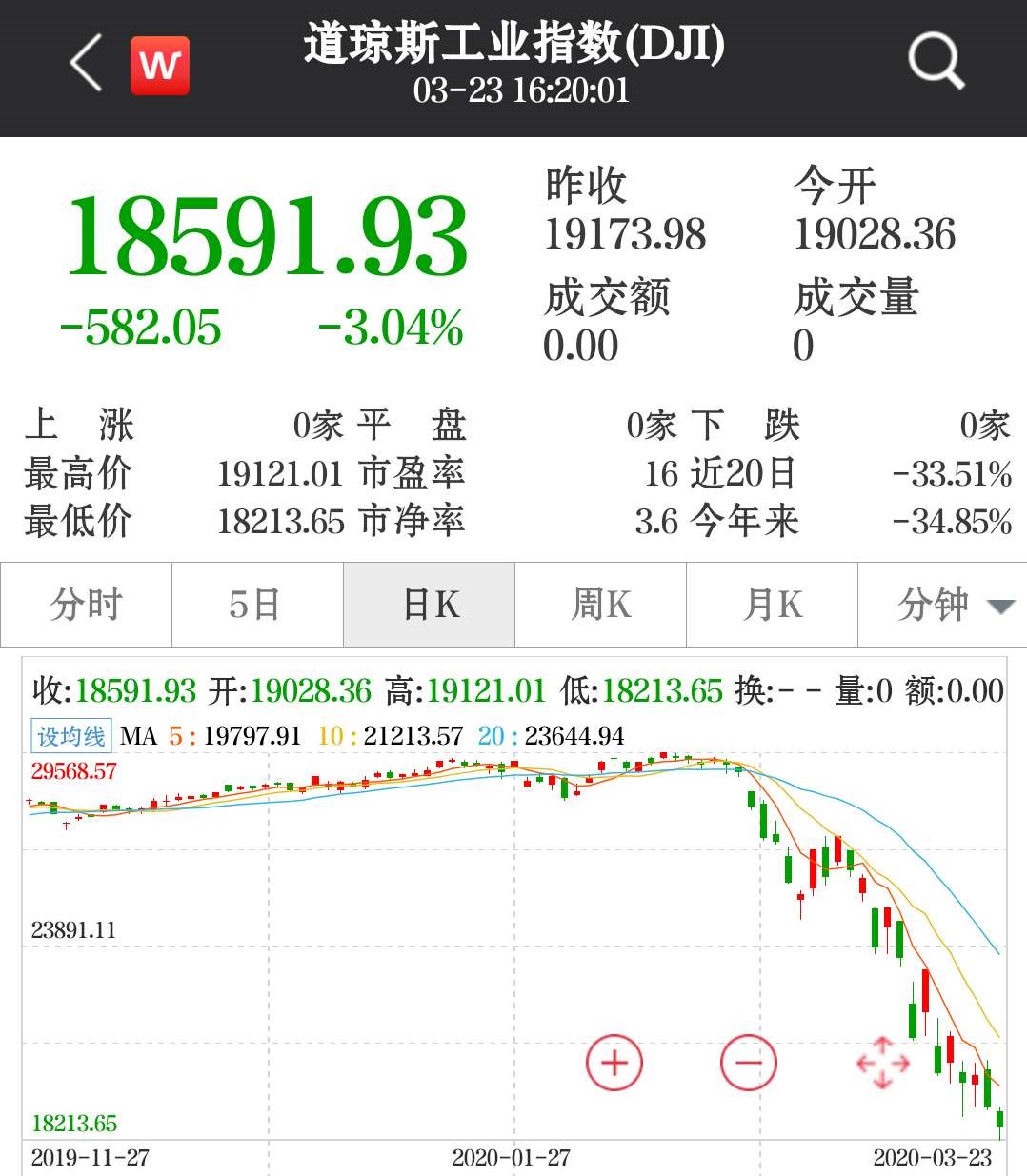Switch to the 5日 chart tab
Screen dimensions: 1027x1176
click(x=257, y=605)
